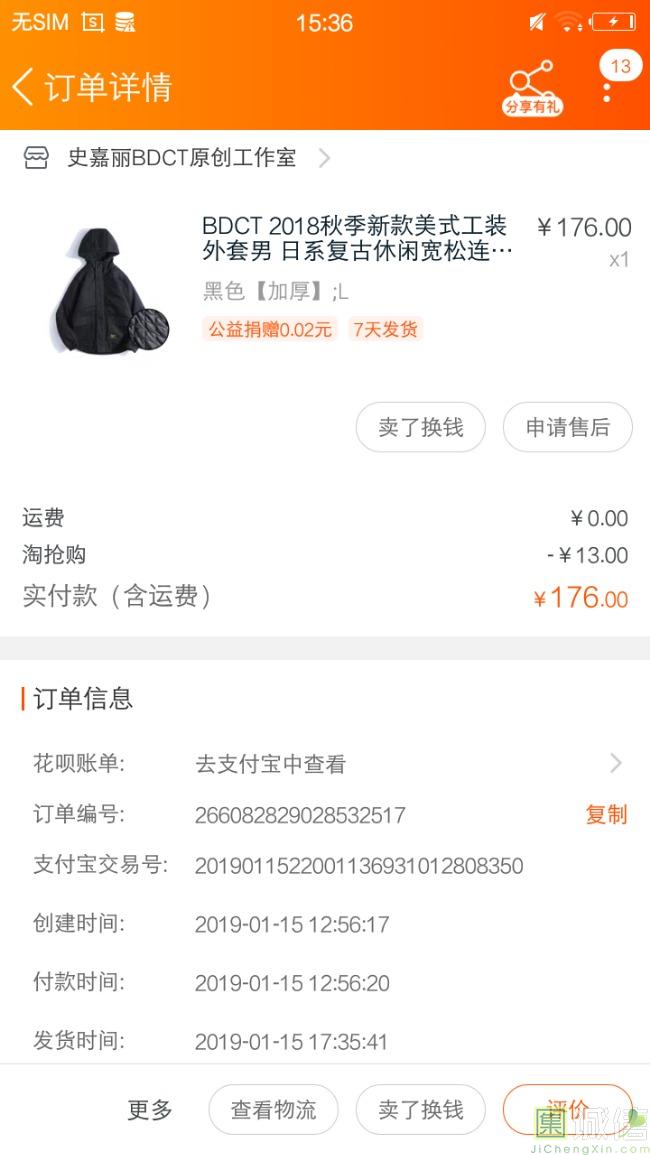Check shipment tracking with 查看物流
The height and width of the screenshot is (1155, 650).
pos(273,1110)
